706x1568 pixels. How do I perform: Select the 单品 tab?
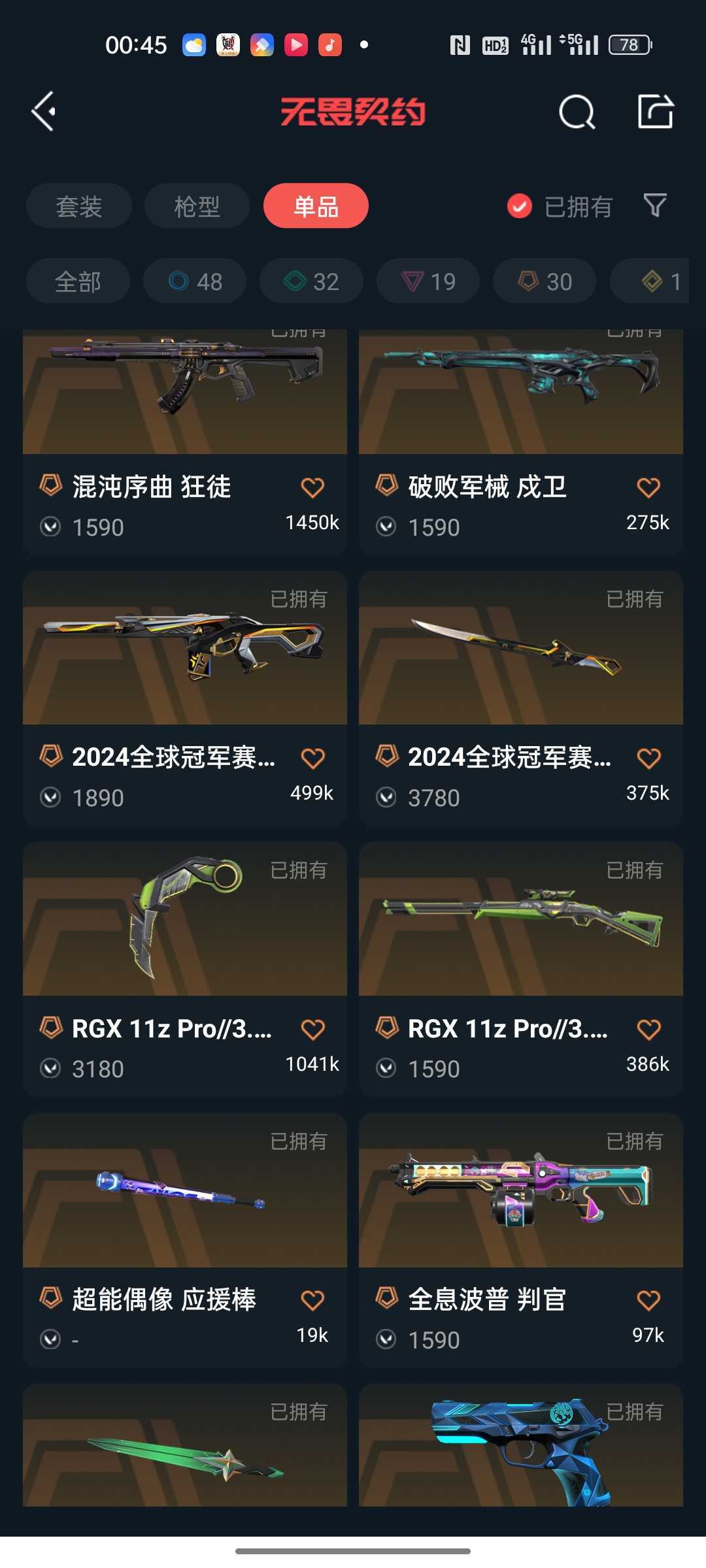[316, 206]
